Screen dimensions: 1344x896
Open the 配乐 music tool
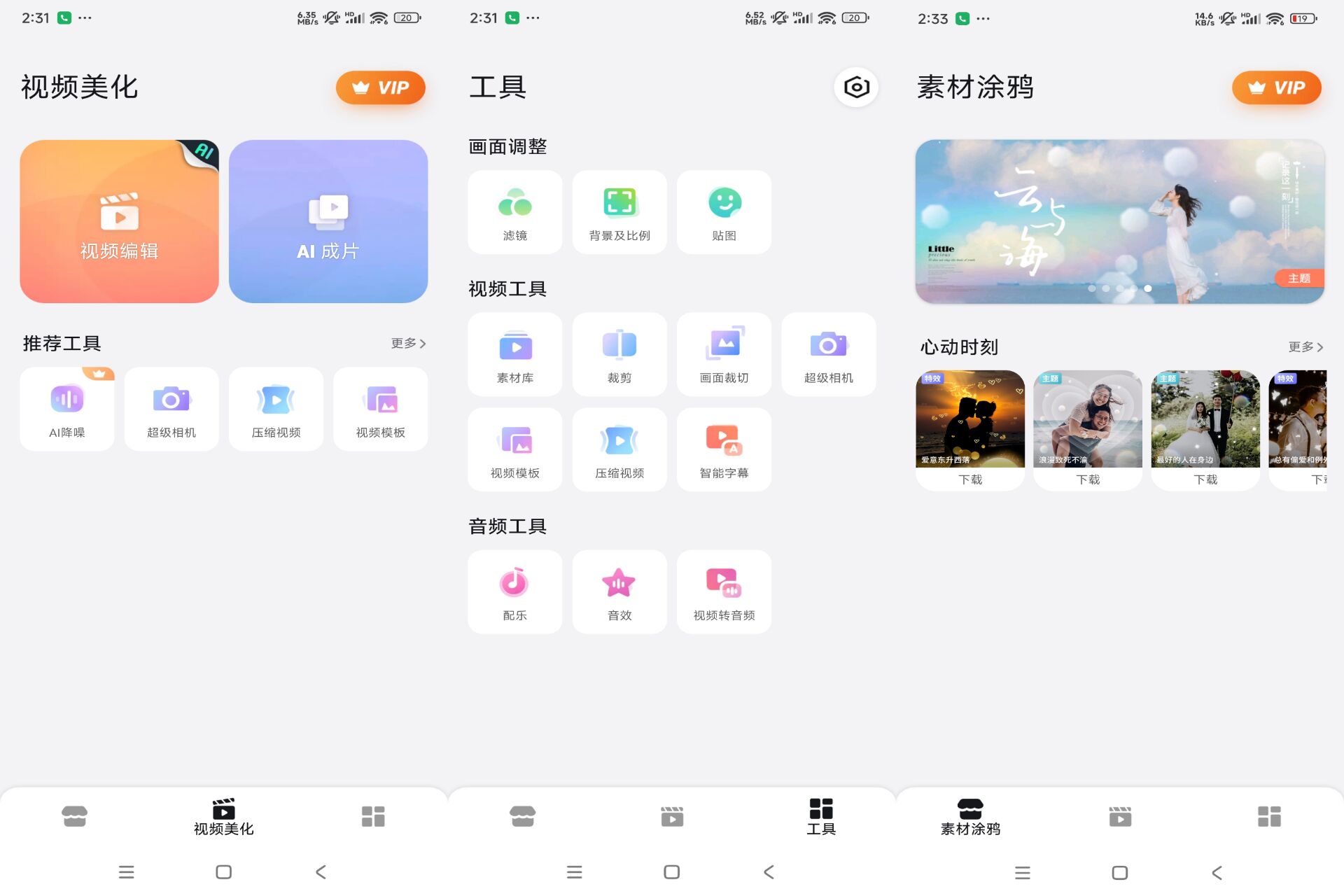pos(514,591)
